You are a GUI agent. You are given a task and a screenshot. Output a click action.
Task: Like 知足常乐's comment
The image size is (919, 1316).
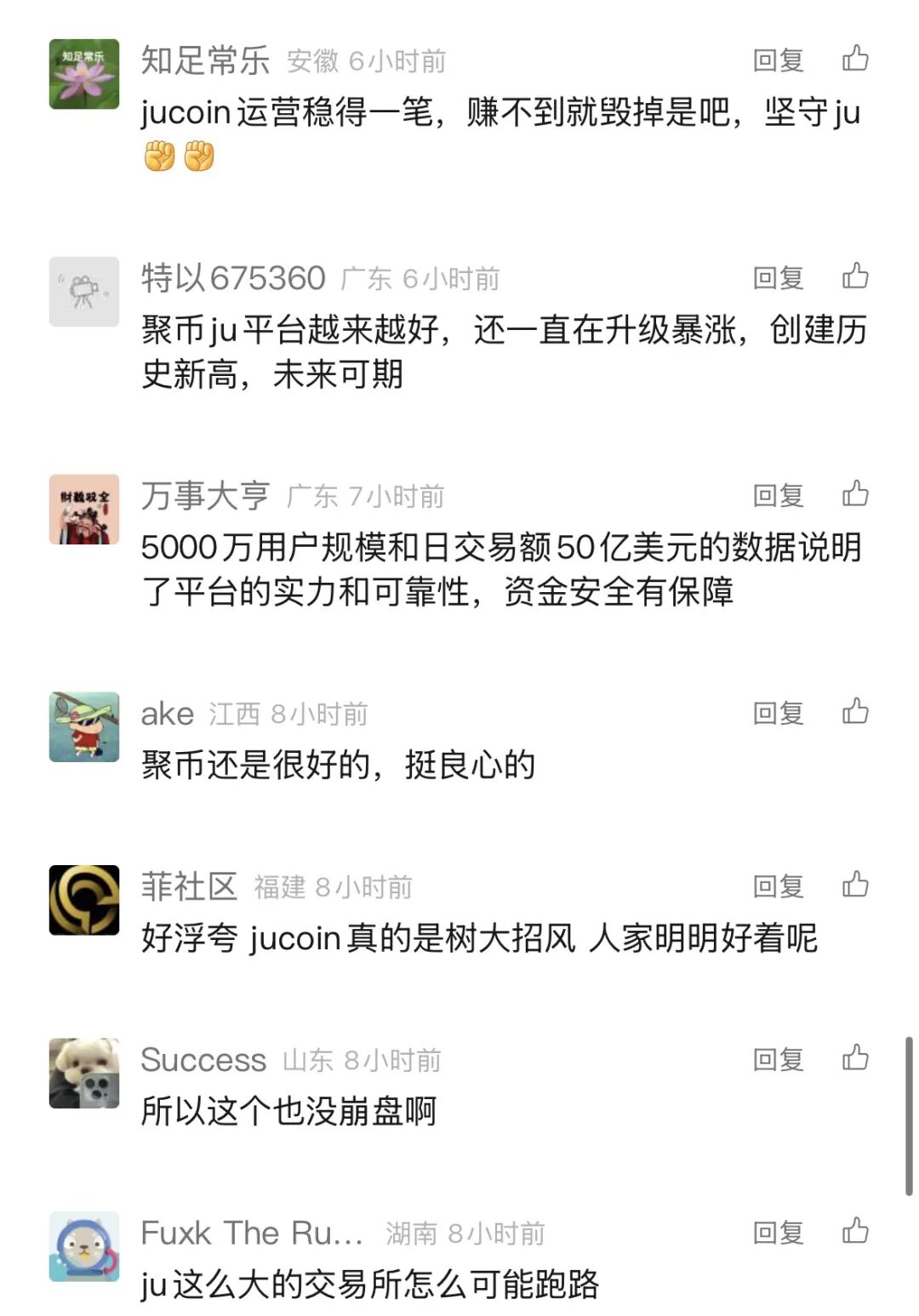(855, 59)
